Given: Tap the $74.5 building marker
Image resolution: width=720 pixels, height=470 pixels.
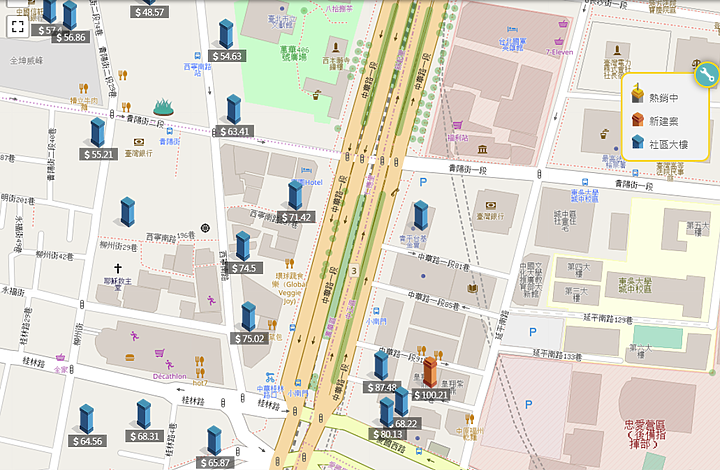Looking at the screenshot, I should pos(243,246).
